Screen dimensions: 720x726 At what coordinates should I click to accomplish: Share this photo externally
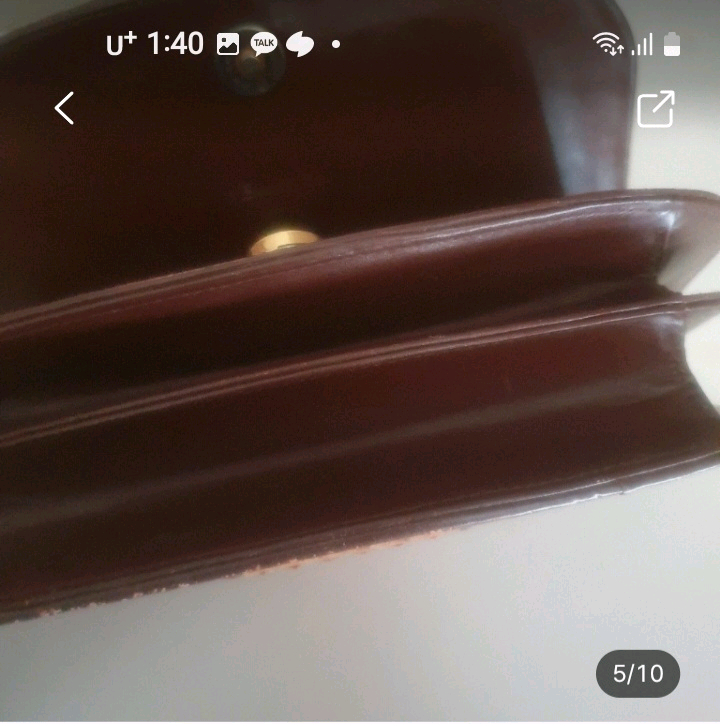click(655, 109)
